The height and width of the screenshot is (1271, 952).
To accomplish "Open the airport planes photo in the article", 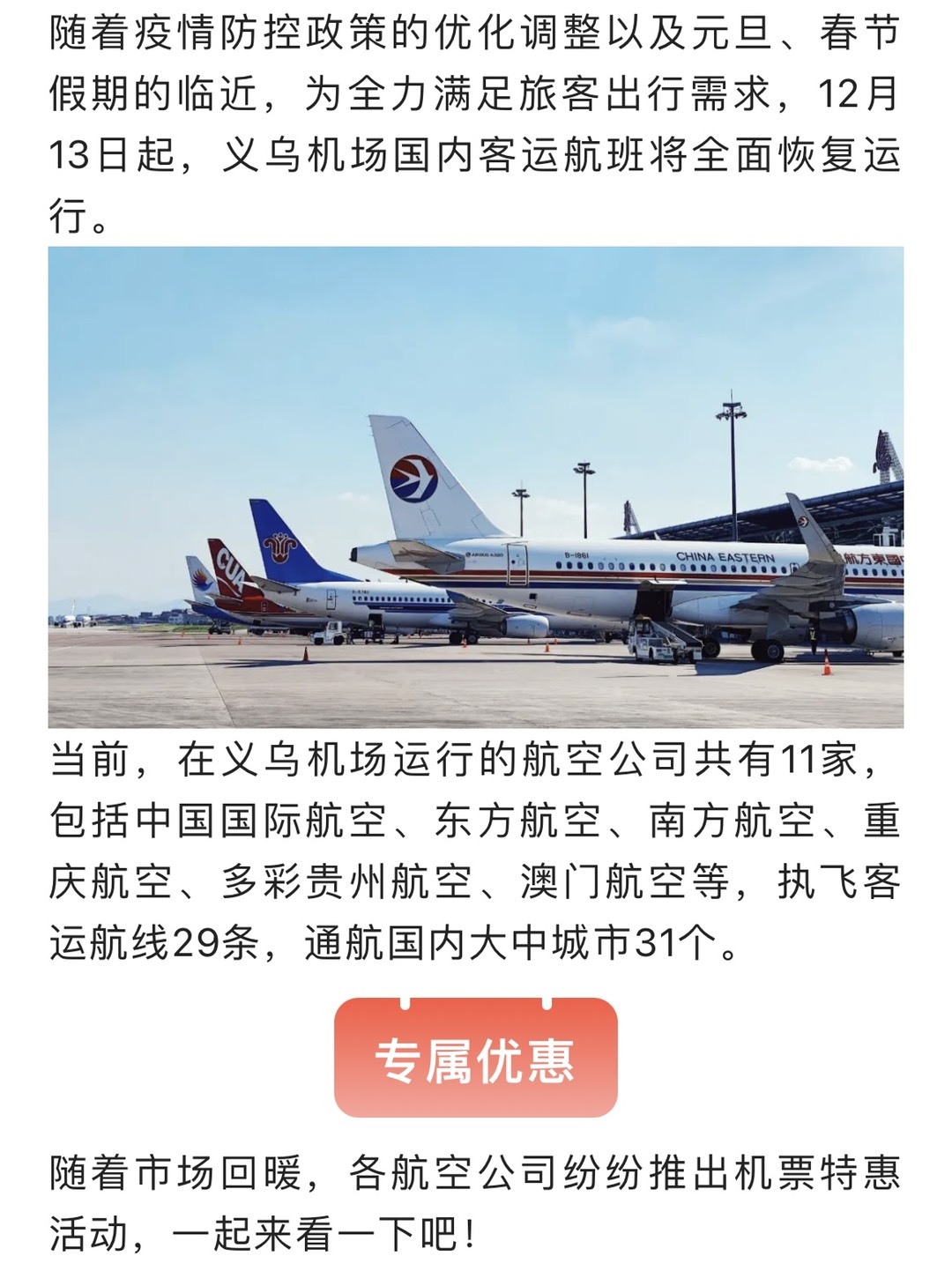I will coord(476,487).
